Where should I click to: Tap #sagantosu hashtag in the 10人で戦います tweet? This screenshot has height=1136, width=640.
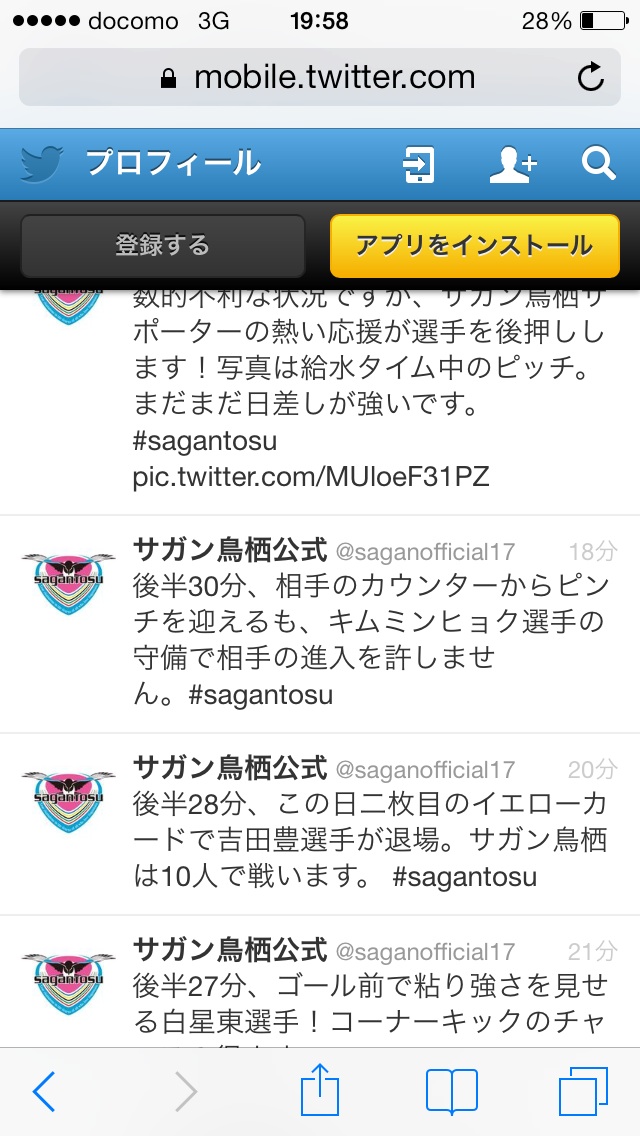(x=464, y=878)
